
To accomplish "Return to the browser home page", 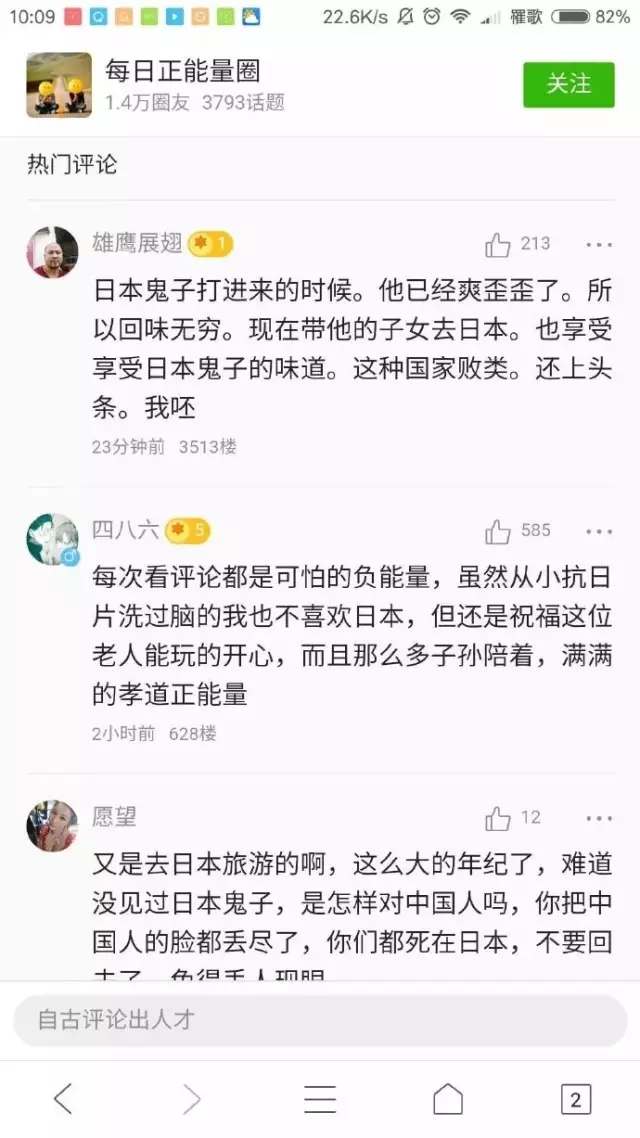I will point(448,1100).
